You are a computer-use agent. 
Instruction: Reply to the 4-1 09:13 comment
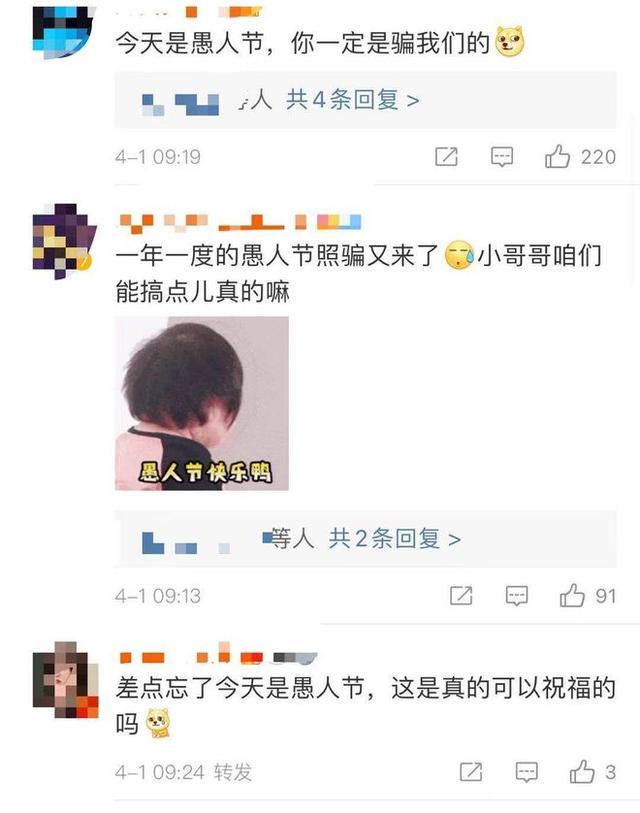click(x=516, y=596)
